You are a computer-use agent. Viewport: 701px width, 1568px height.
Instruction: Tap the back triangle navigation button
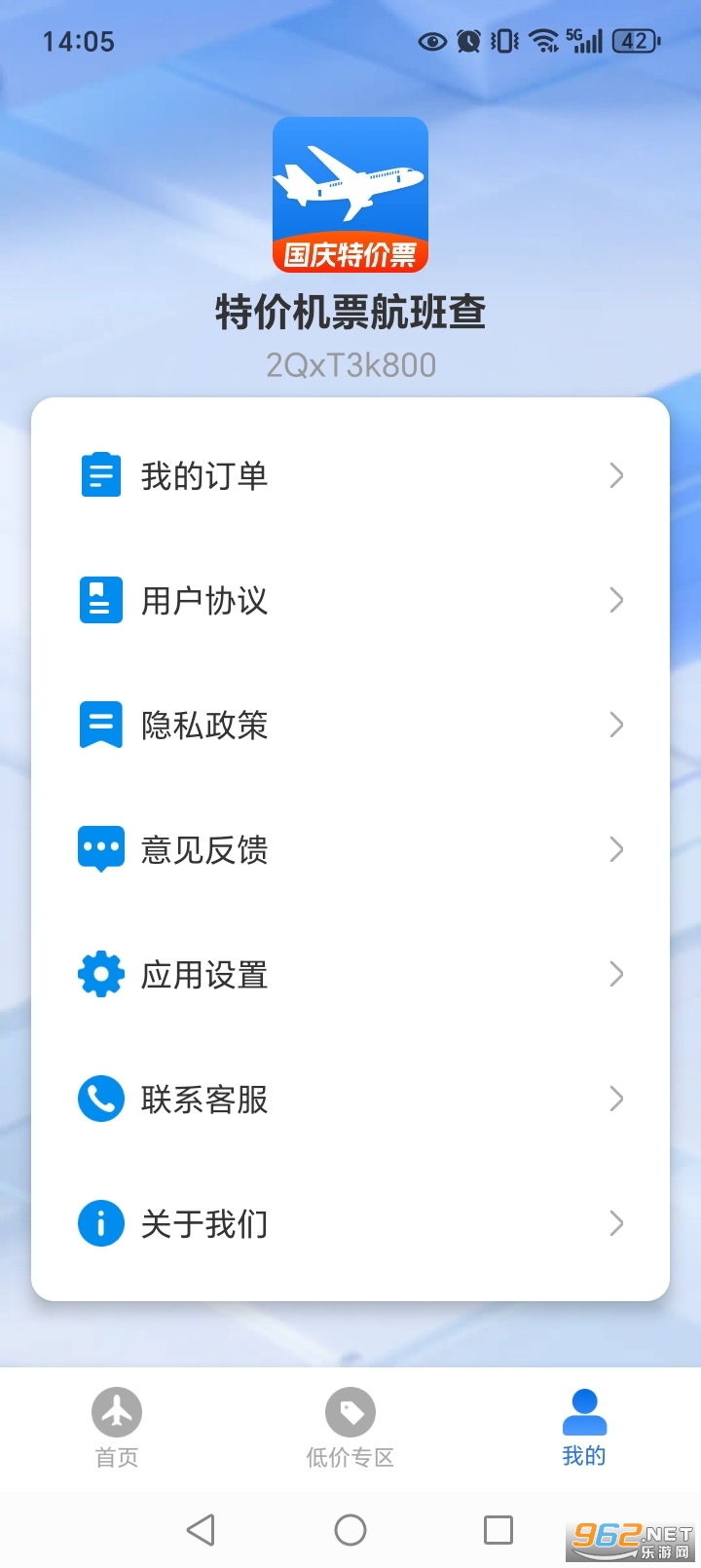(202, 1530)
